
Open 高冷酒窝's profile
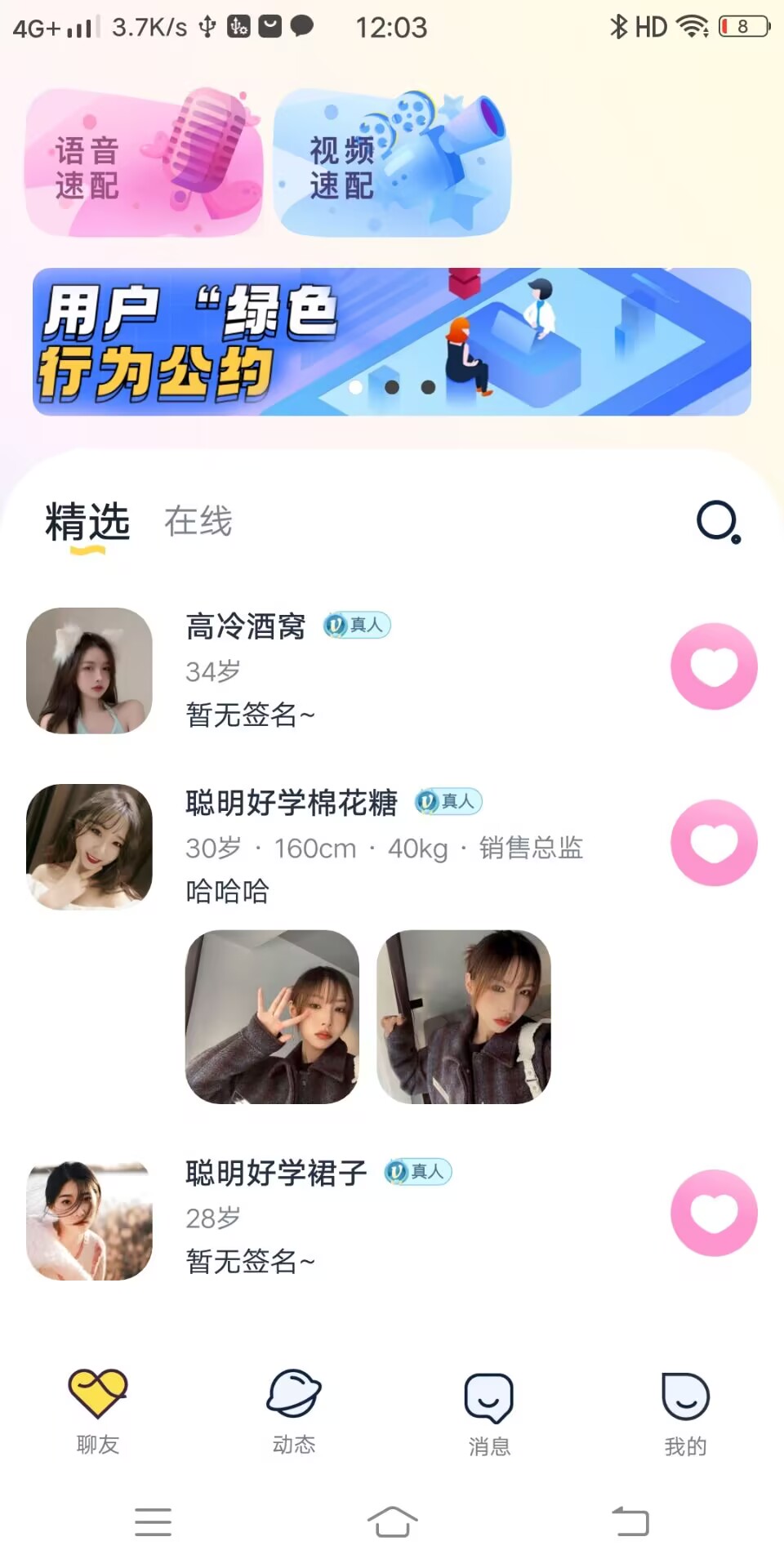pos(90,670)
